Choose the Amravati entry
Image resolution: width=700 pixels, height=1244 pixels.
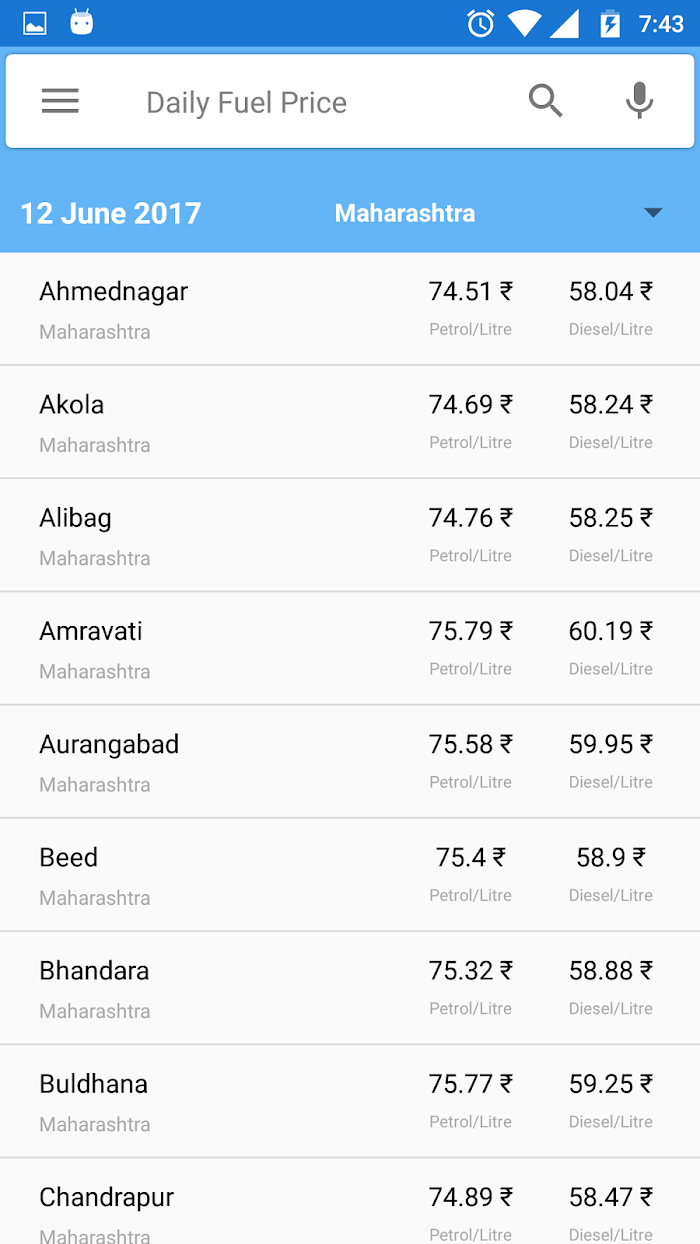(x=350, y=648)
